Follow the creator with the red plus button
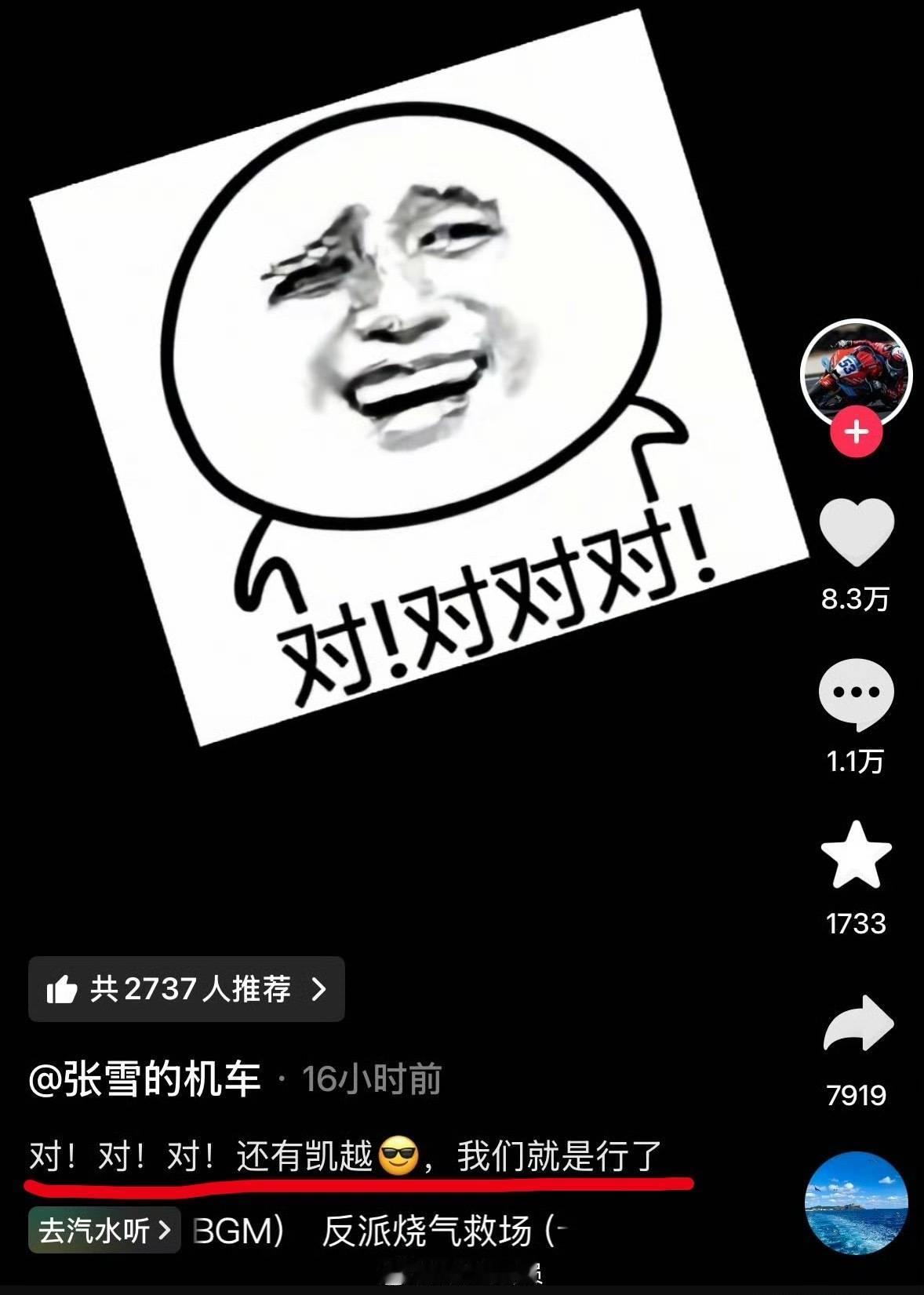The height and width of the screenshot is (1295, 924). tap(858, 430)
